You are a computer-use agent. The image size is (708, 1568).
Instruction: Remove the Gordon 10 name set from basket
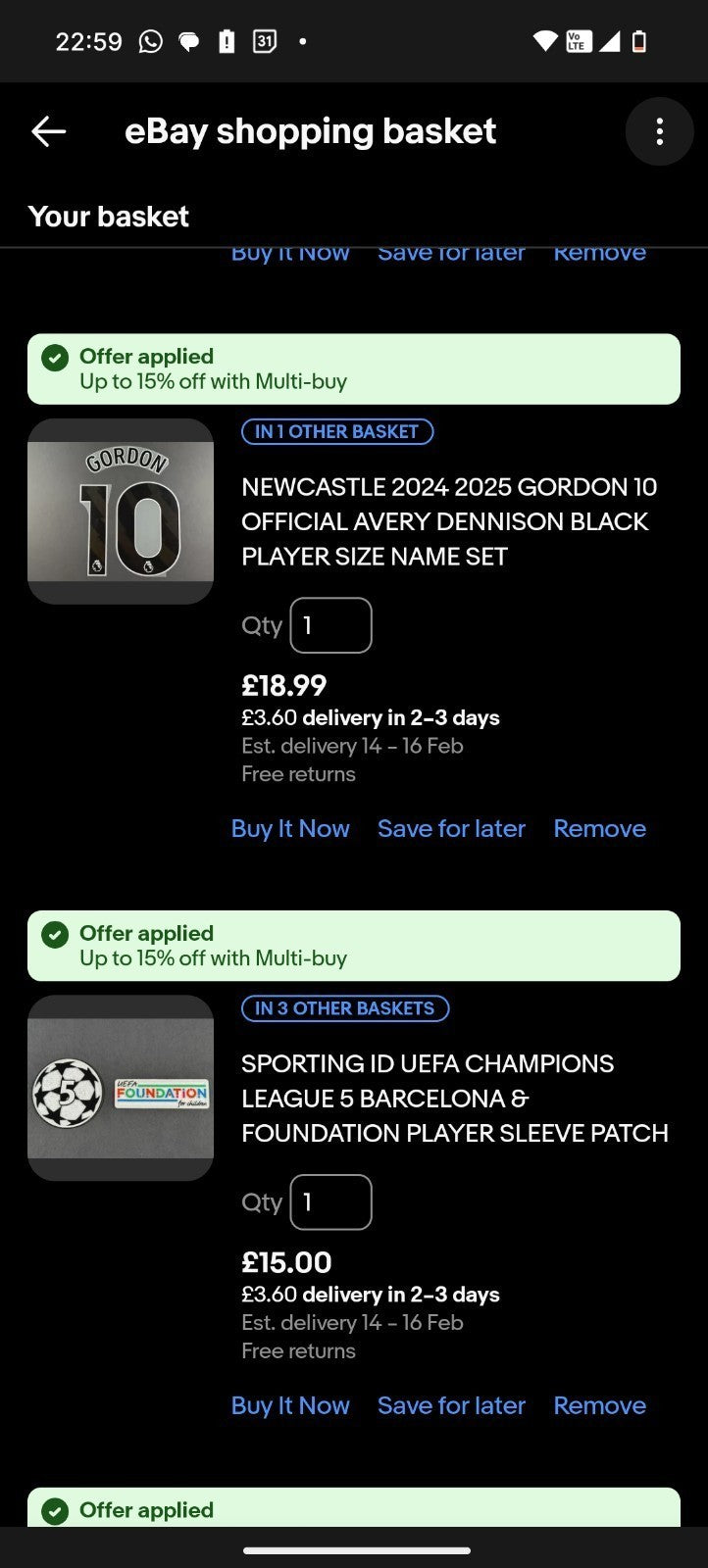pos(599,828)
